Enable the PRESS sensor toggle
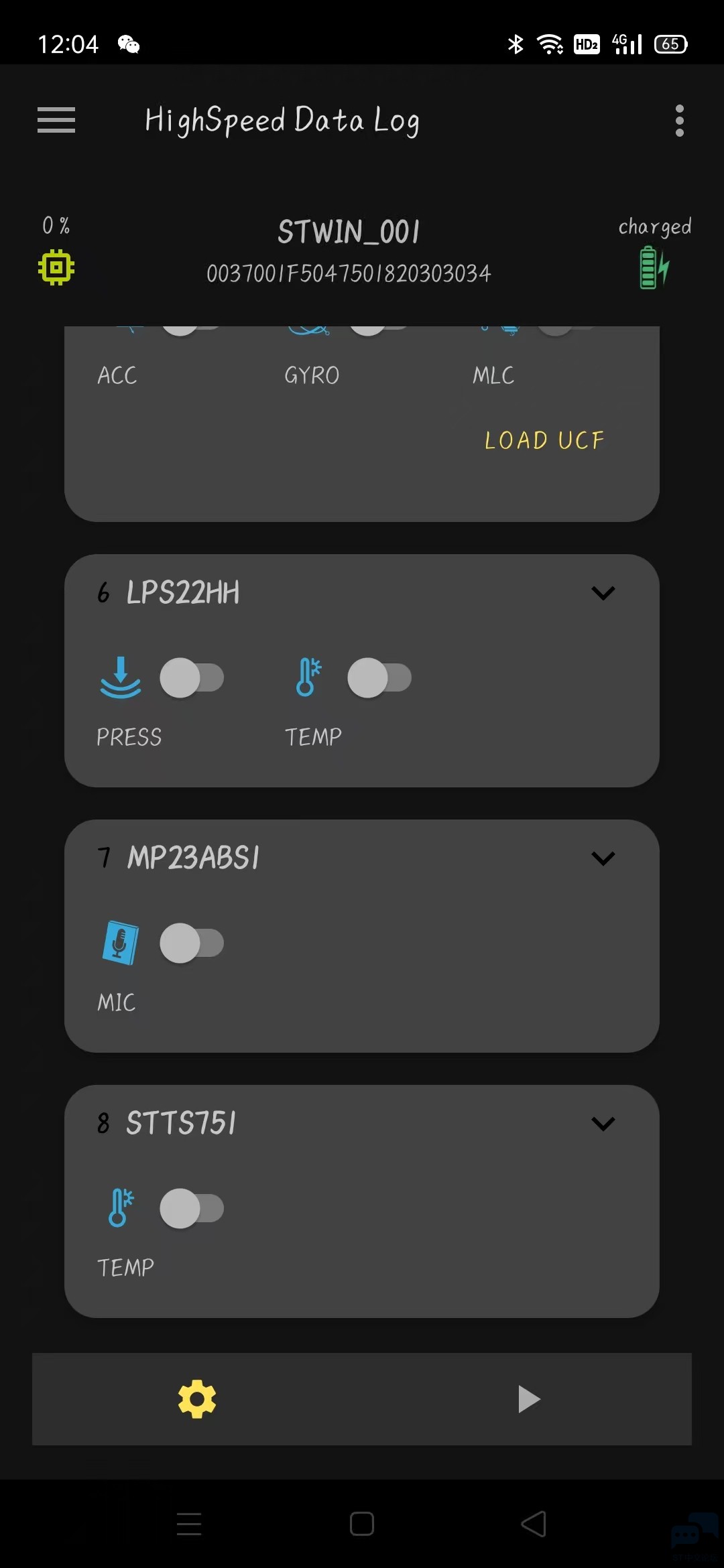 (191, 677)
